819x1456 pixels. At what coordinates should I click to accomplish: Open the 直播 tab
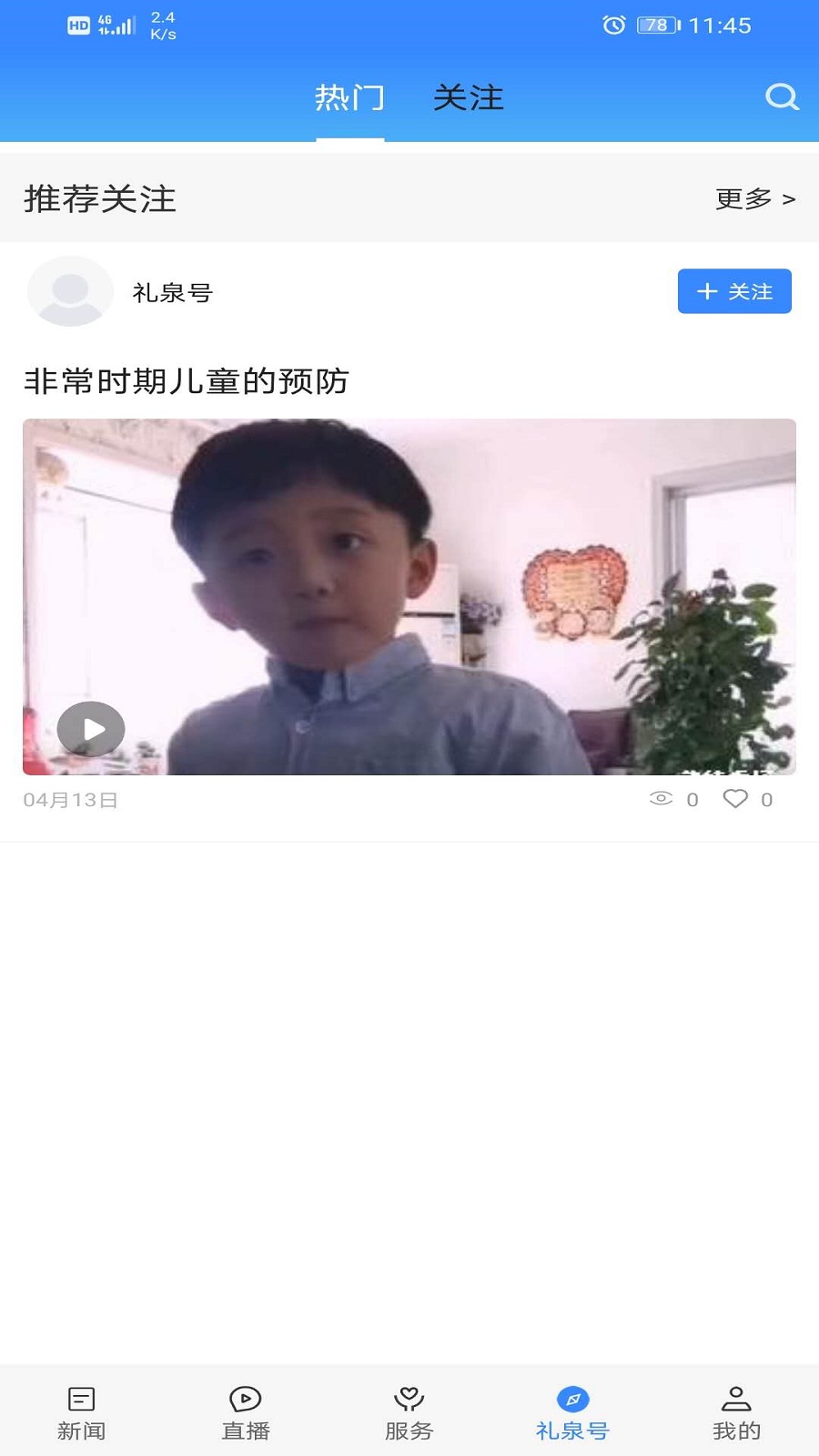[x=246, y=1412]
